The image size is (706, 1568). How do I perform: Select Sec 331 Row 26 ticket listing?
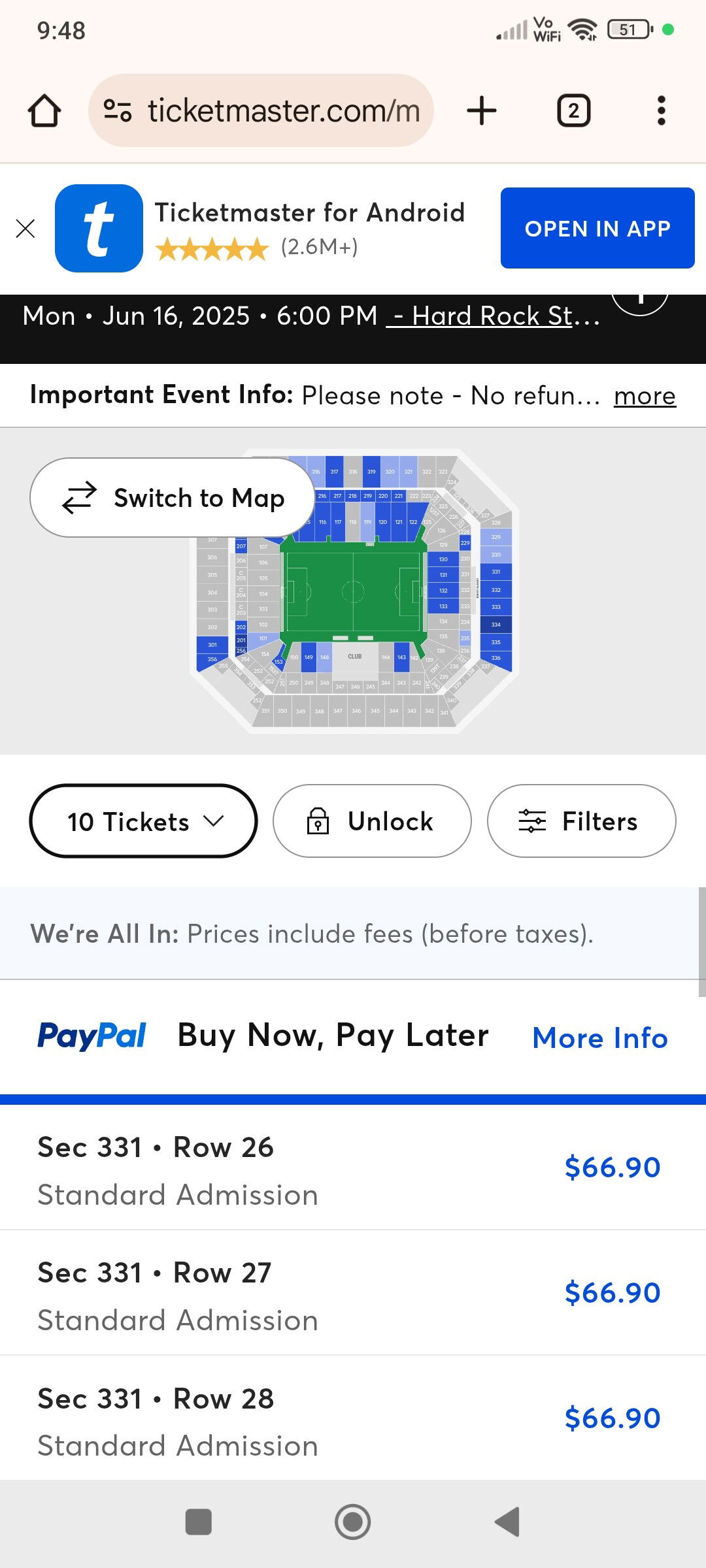click(x=353, y=1168)
